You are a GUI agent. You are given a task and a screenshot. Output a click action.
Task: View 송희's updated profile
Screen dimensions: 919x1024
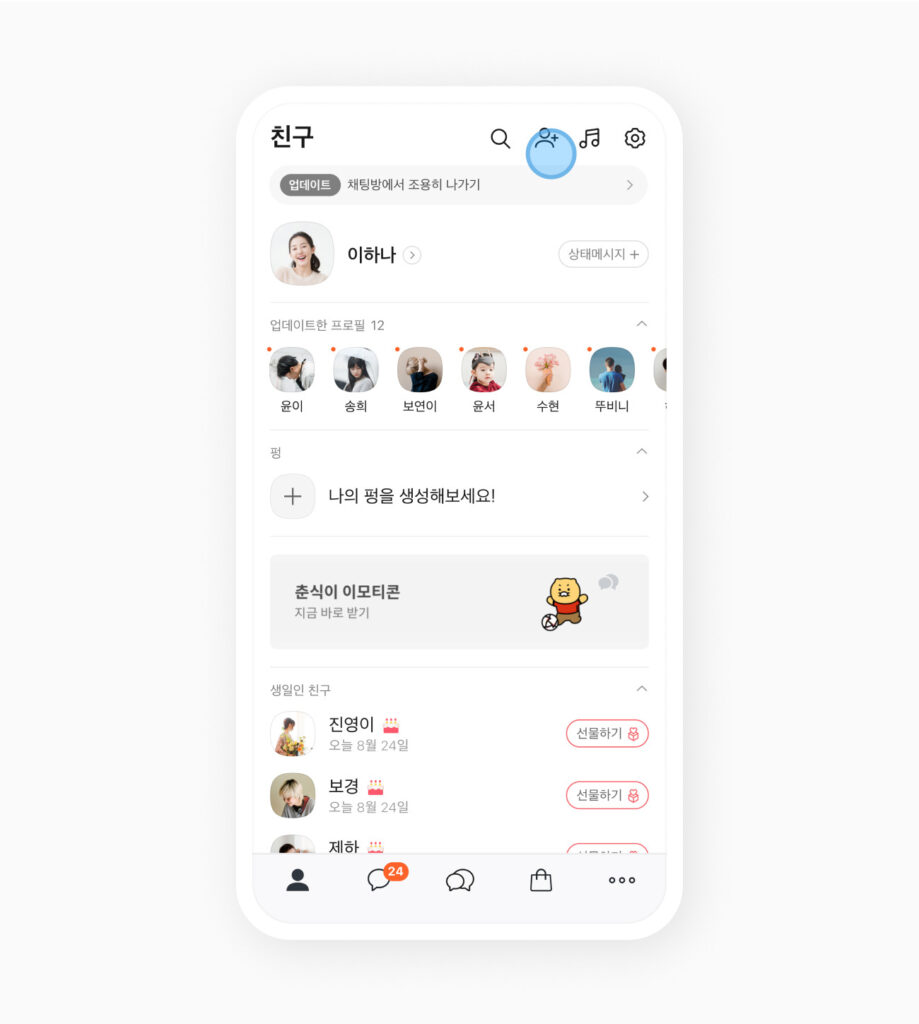pos(356,371)
